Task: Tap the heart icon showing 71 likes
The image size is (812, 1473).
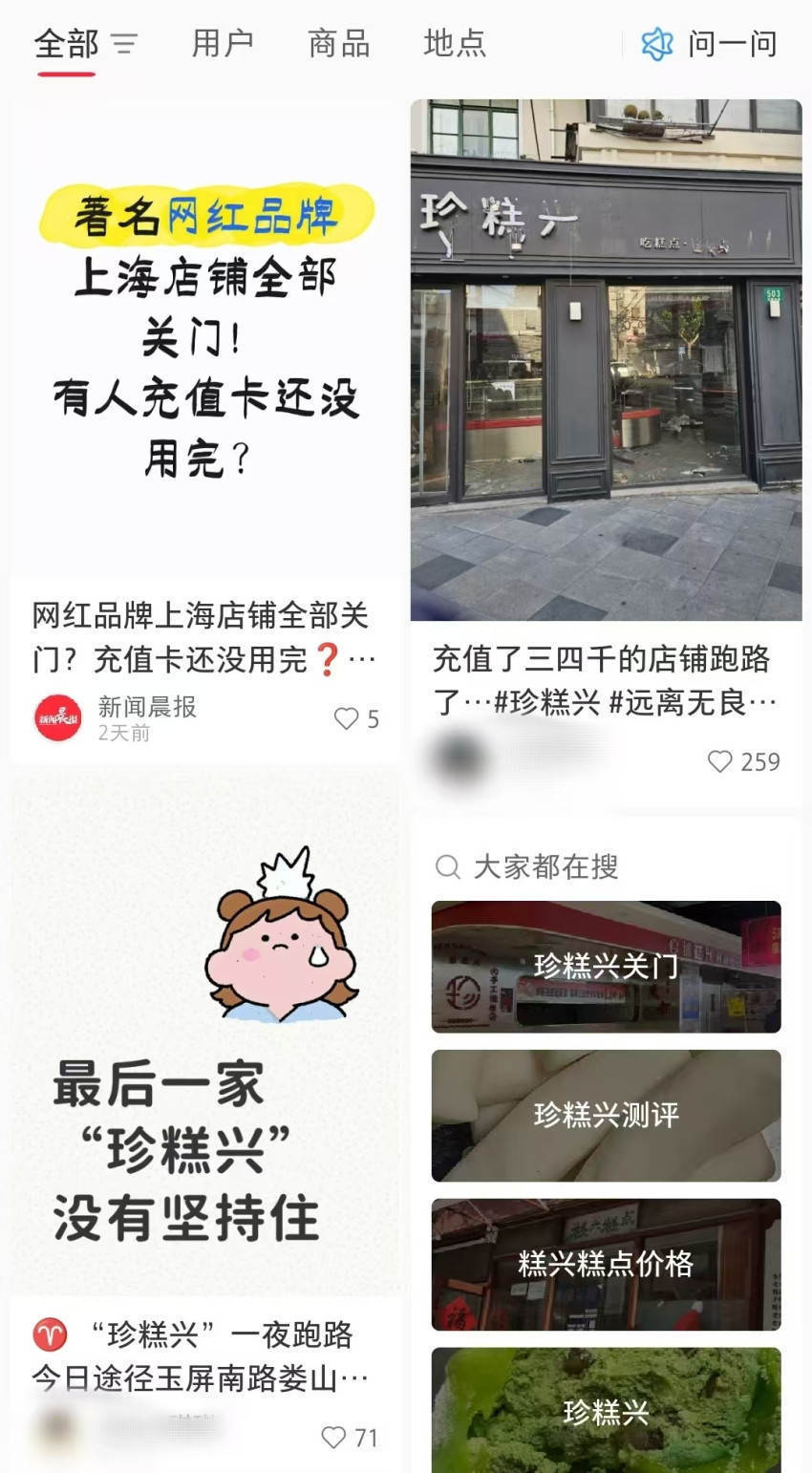Action: tap(333, 1436)
